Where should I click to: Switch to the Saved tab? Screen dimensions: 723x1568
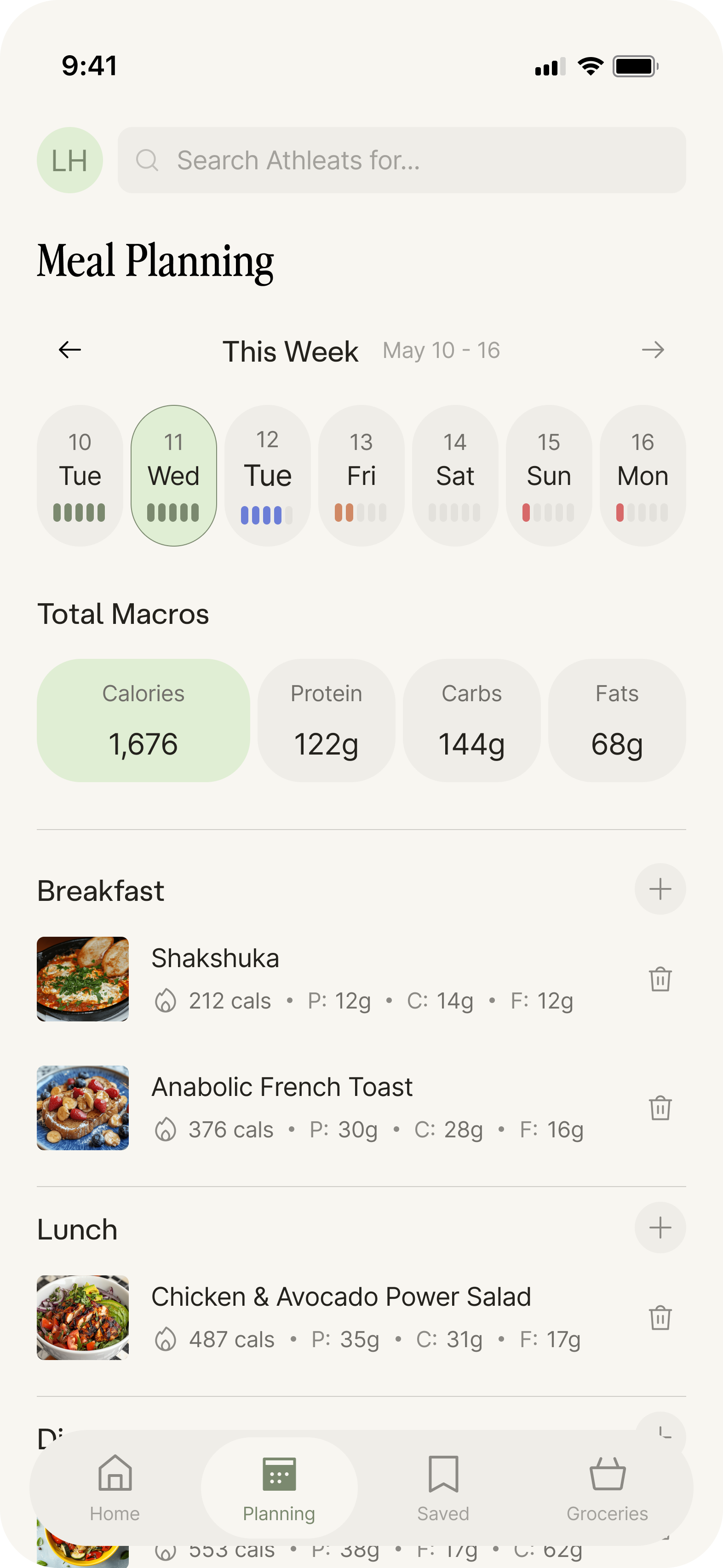pyautogui.click(x=443, y=1487)
